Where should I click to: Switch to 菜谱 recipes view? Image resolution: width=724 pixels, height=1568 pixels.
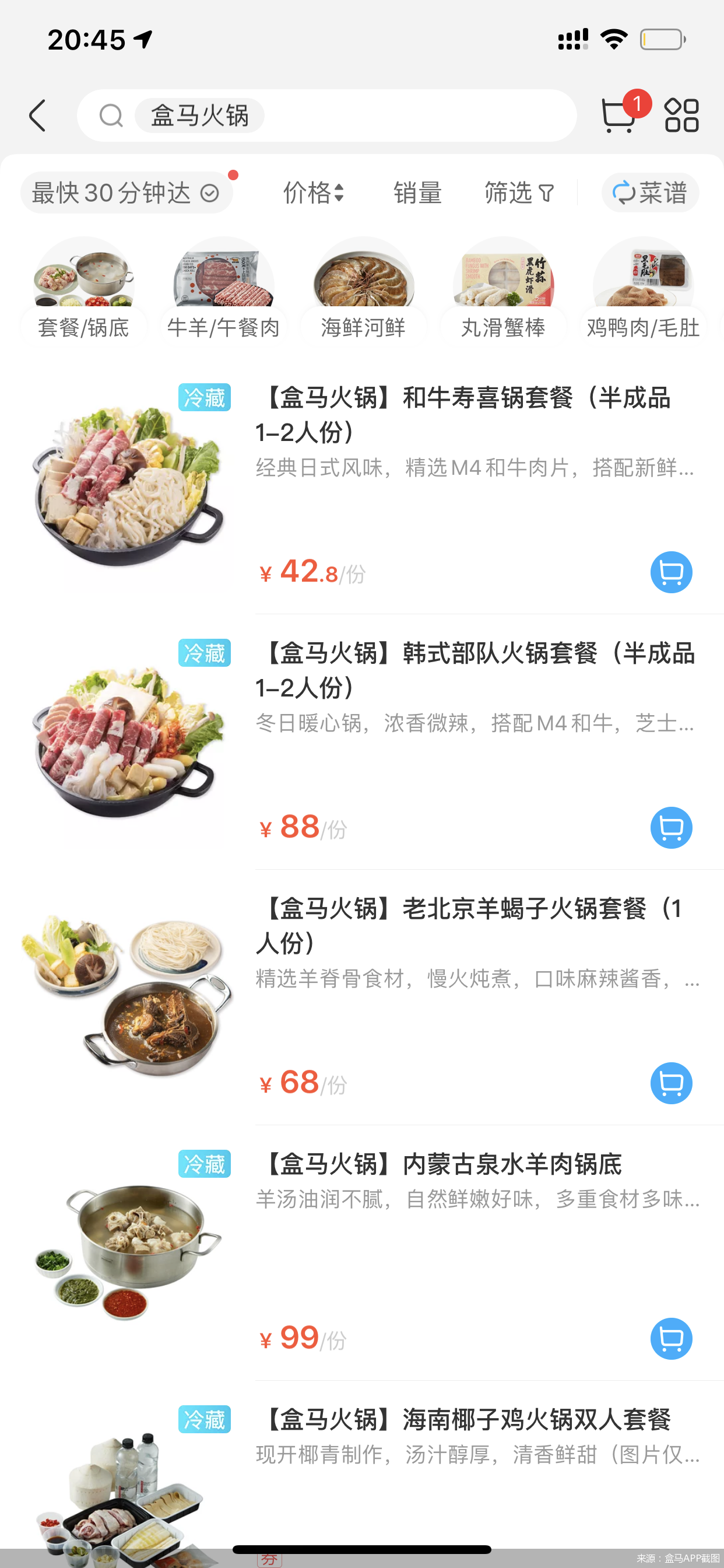click(x=650, y=193)
